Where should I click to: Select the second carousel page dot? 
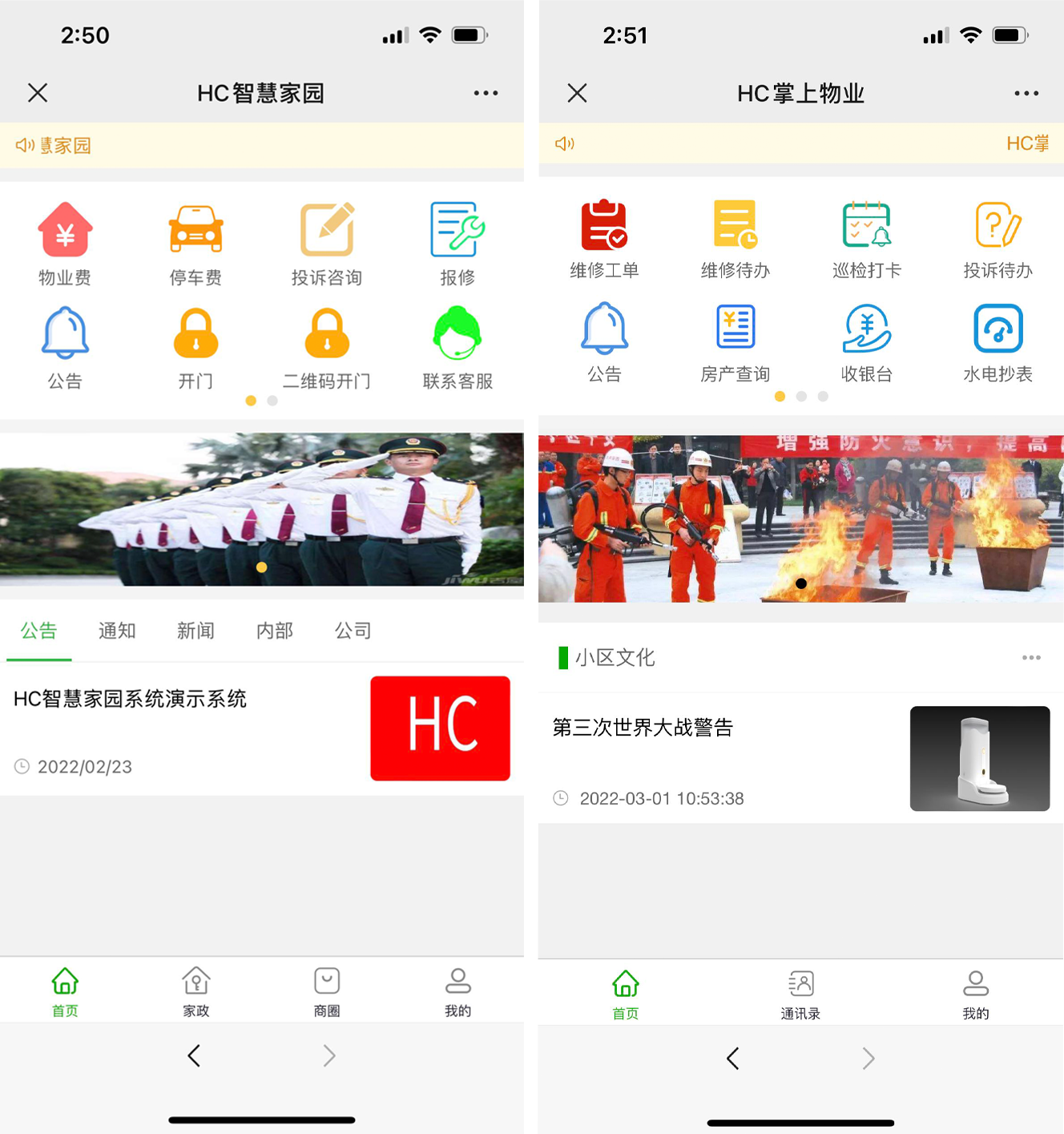pos(272,401)
